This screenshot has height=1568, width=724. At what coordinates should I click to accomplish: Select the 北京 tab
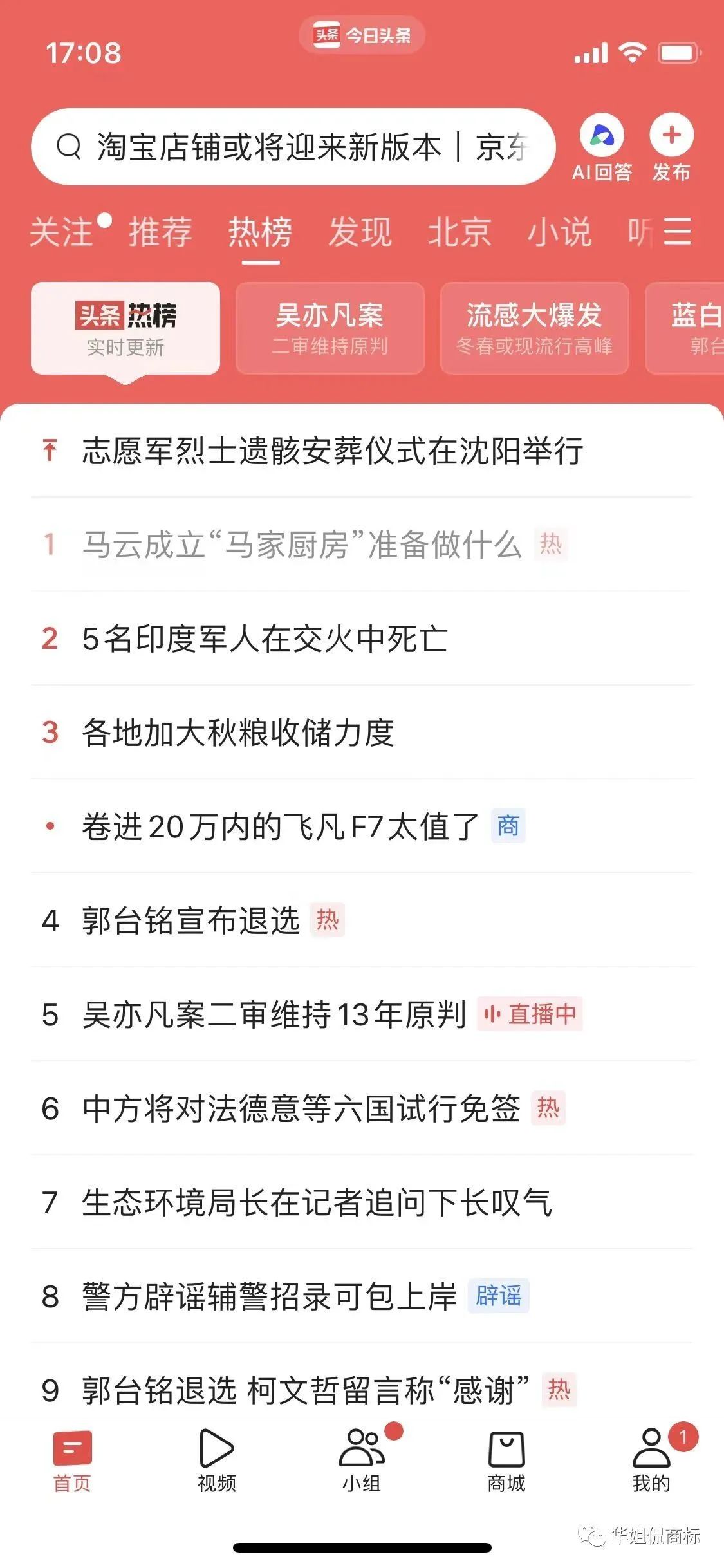459,232
